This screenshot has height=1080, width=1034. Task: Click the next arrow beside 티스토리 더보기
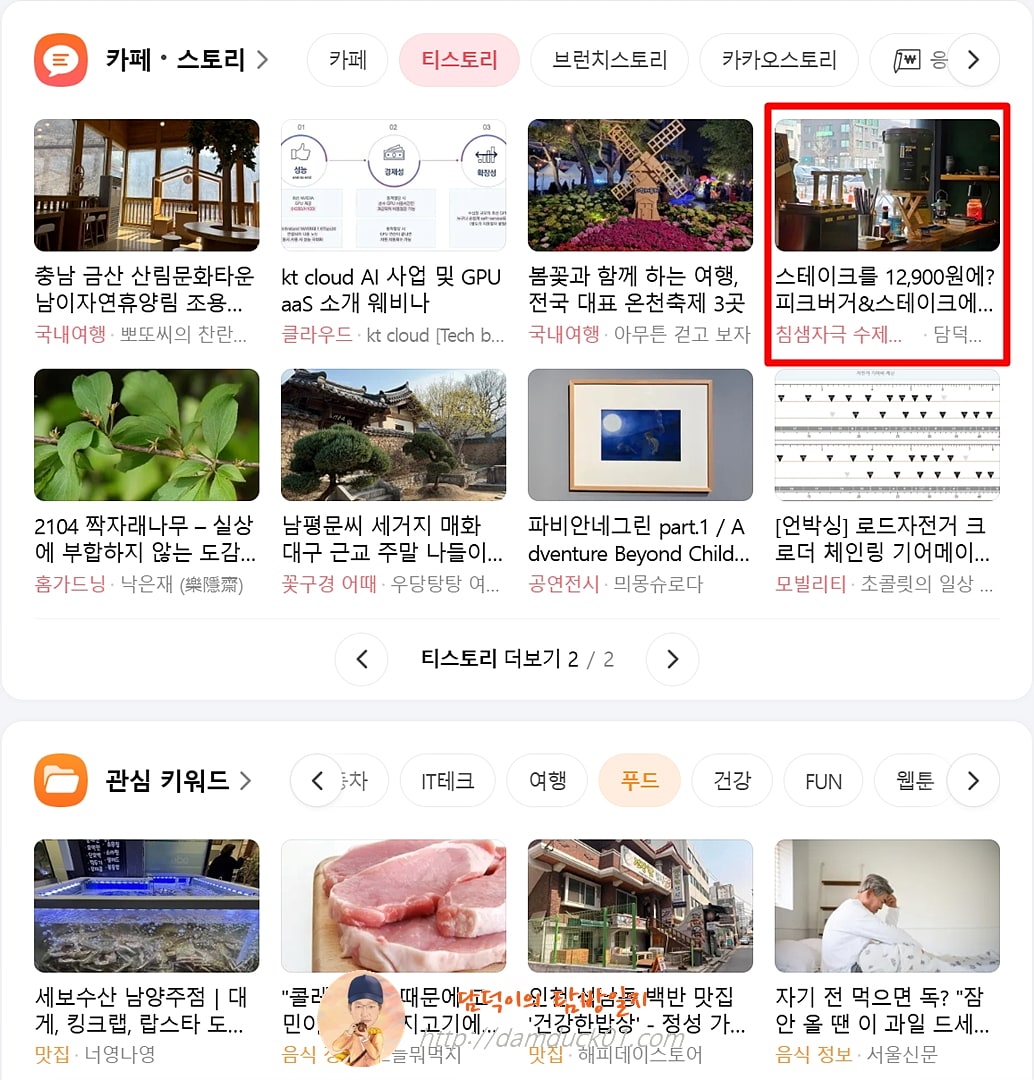coord(672,659)
